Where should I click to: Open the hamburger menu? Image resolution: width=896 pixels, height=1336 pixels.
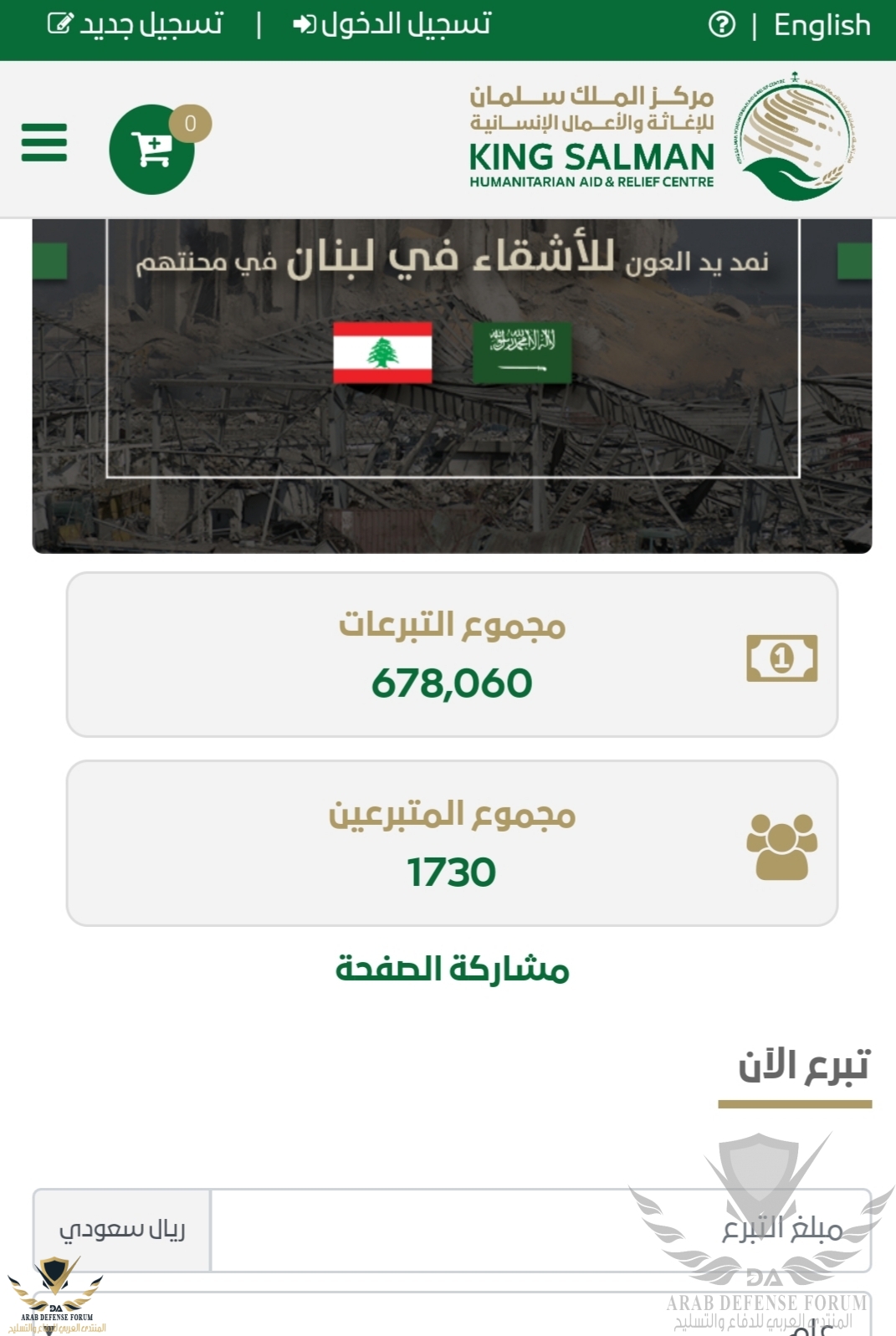pos(44,142)
